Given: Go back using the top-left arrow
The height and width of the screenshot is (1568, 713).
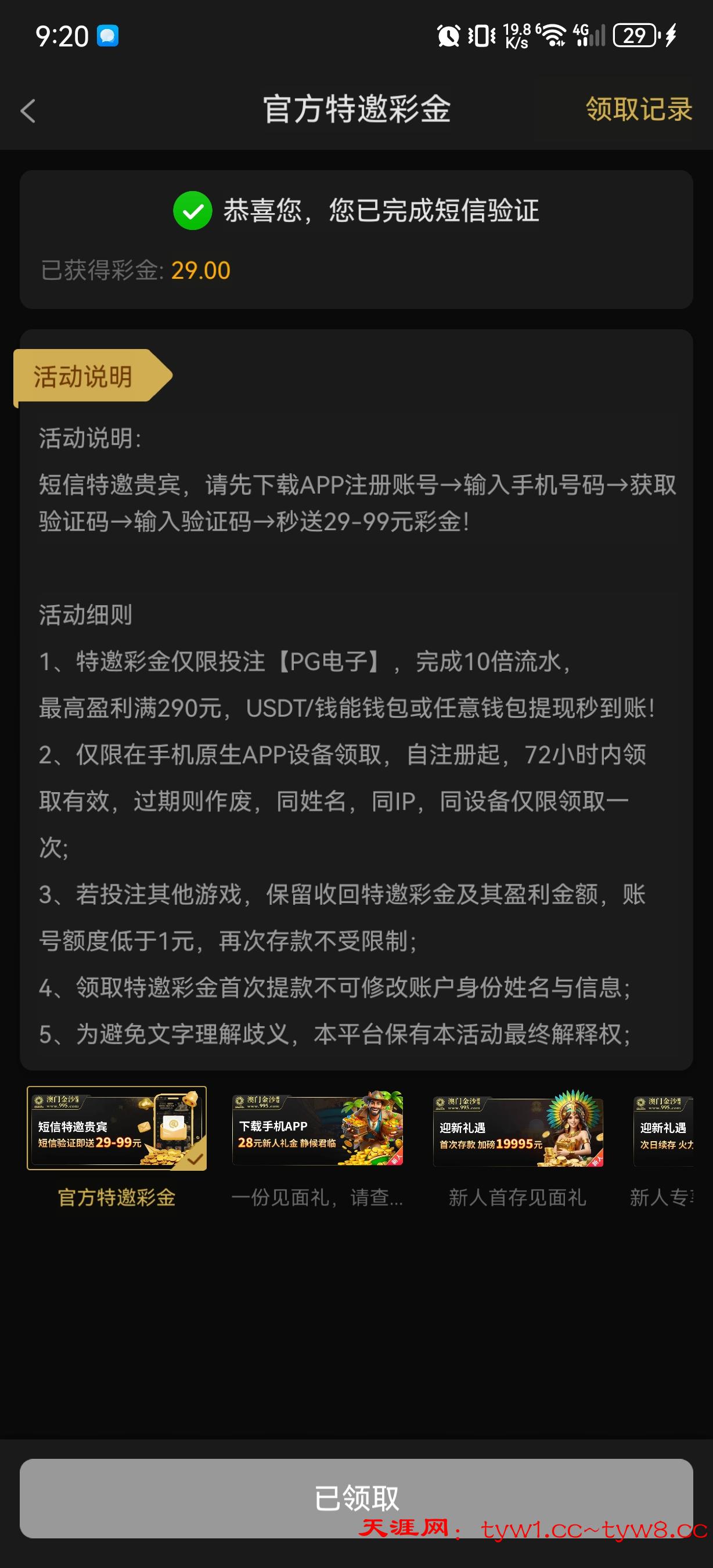Looking at the screenshot, I should coord(28,111).
